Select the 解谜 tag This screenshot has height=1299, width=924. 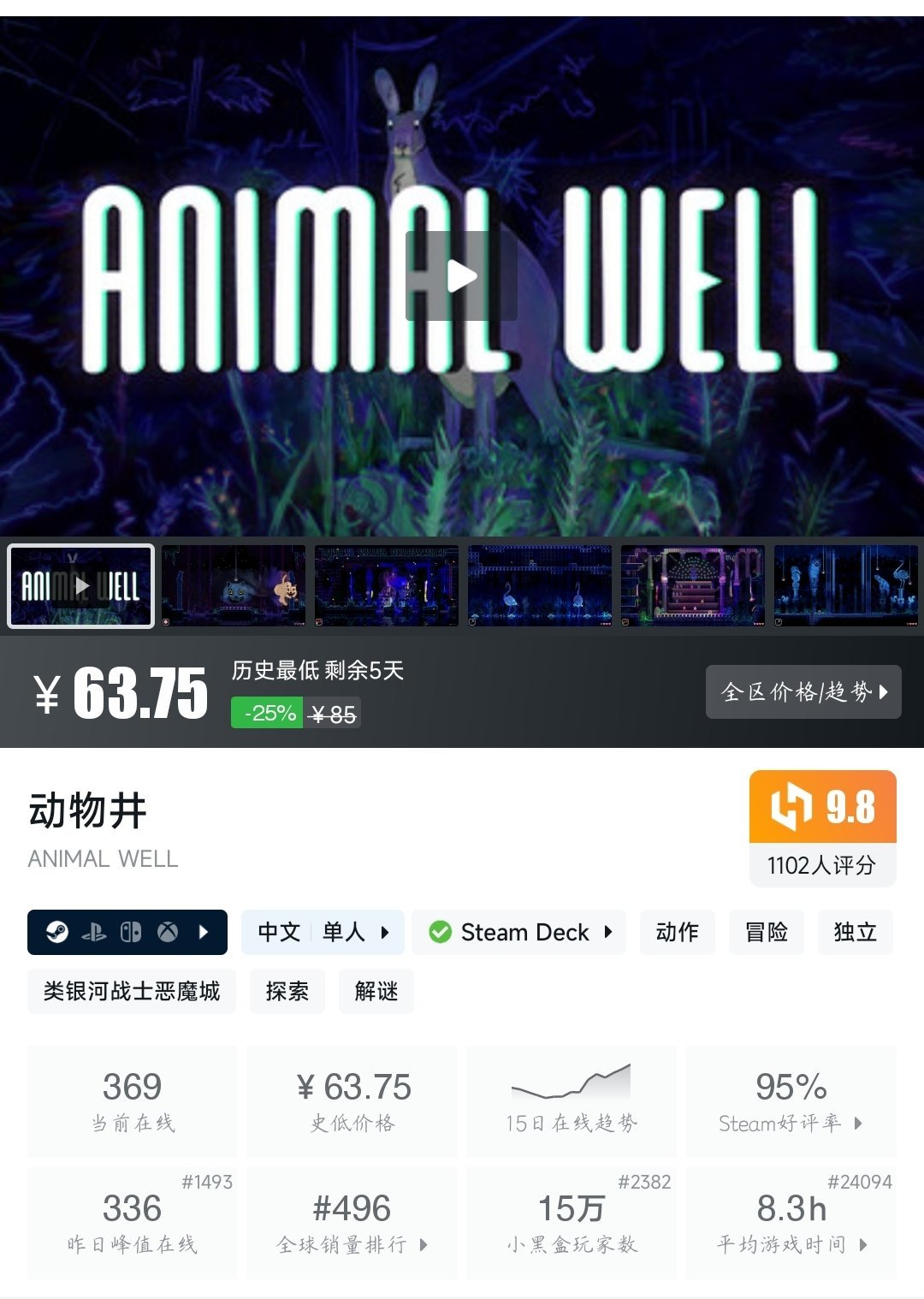[x=376, y=991]
